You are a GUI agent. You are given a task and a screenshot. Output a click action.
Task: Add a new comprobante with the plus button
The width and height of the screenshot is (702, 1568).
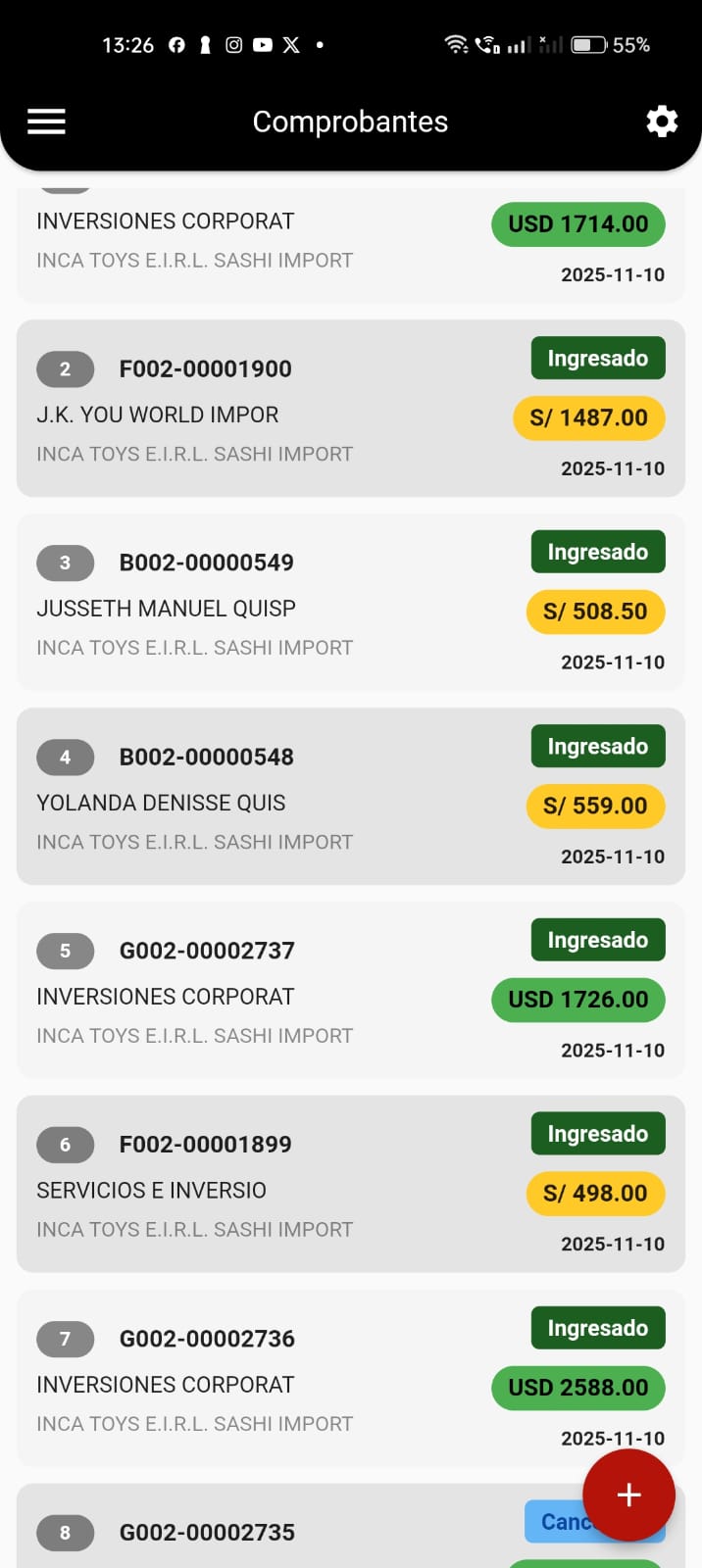point(628,1494)
